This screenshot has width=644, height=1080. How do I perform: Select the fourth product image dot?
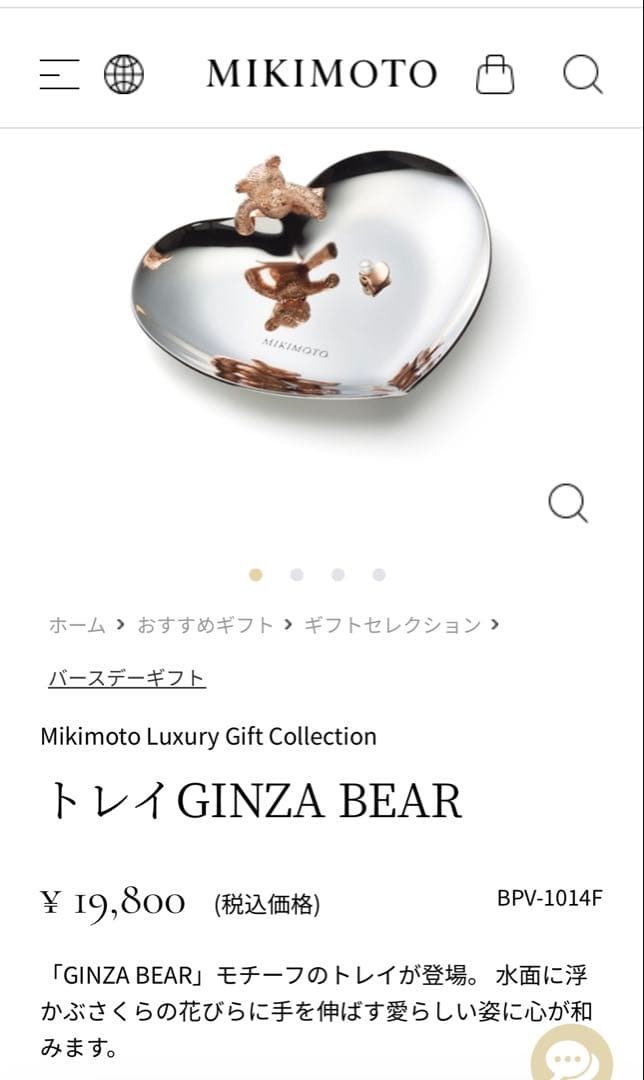click(379, 575)
